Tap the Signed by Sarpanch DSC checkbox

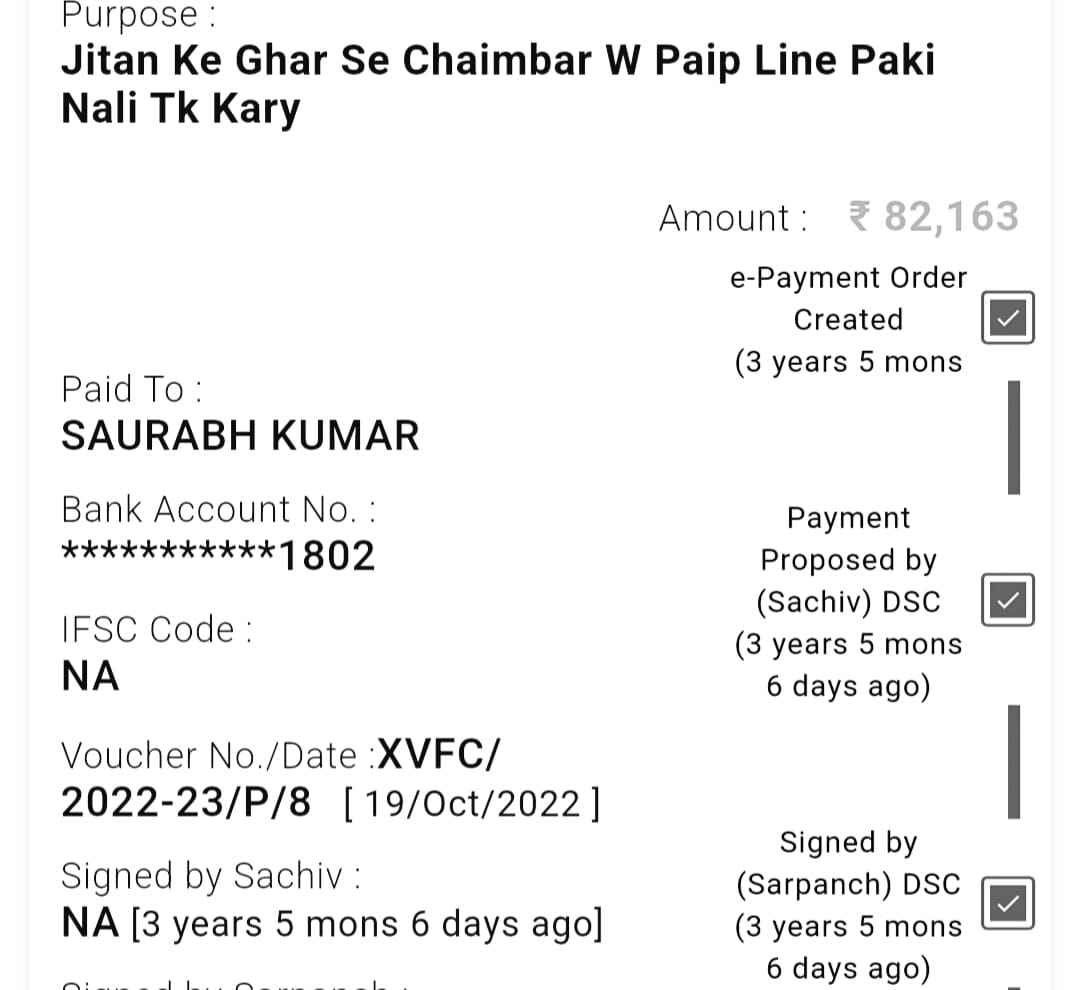tap(1007, 903)
